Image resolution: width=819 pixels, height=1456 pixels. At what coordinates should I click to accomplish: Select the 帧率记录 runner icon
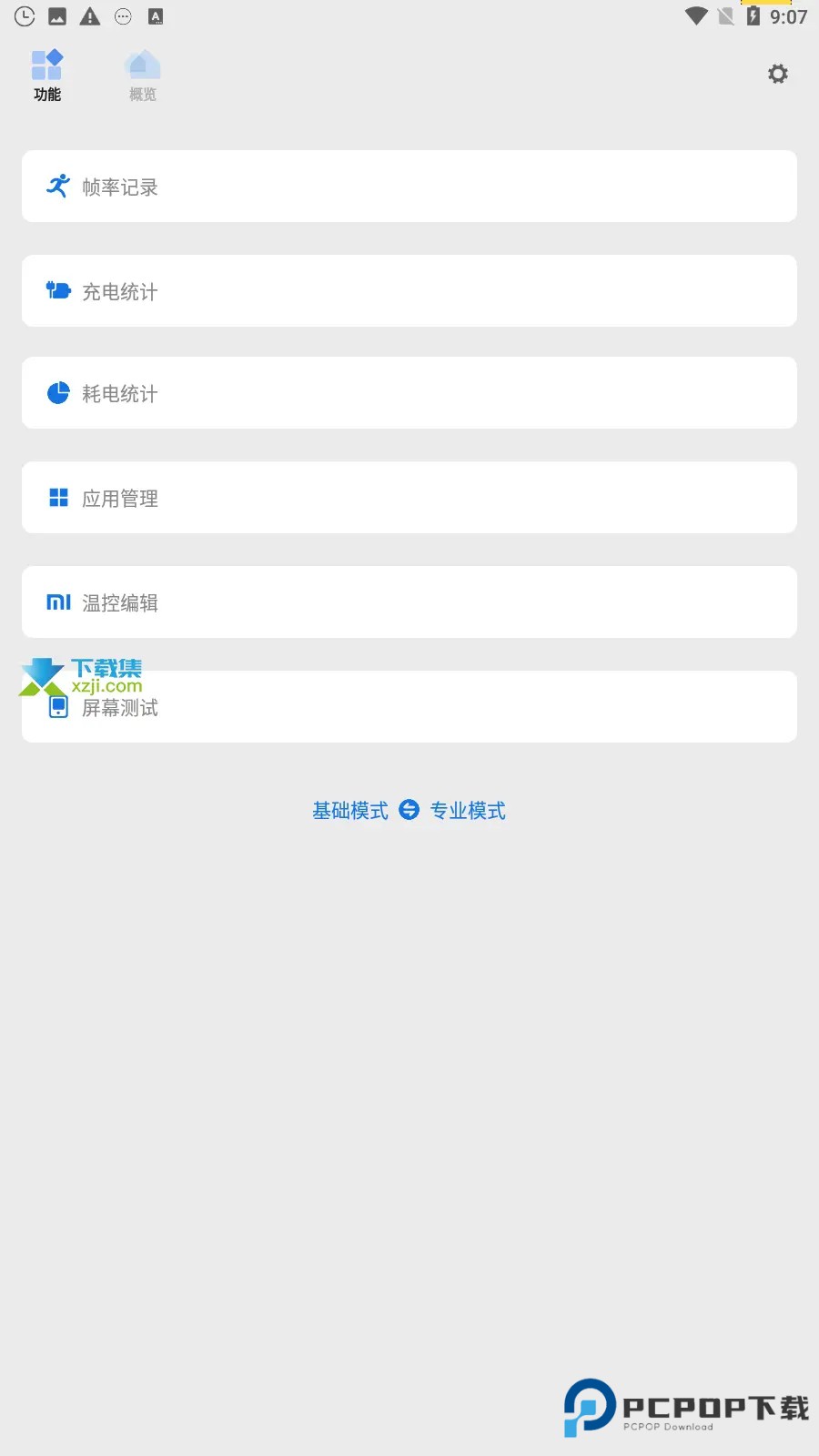(x=57, y=187)
